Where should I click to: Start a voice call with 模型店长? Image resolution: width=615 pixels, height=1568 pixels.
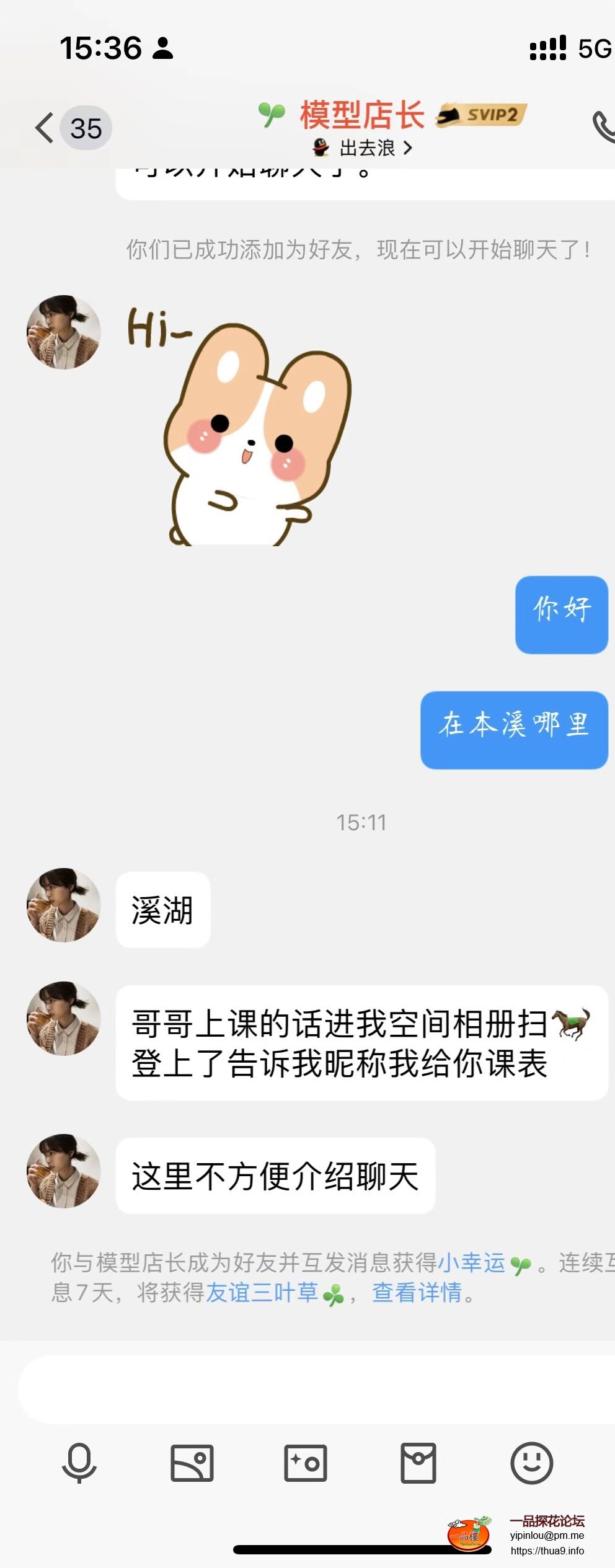603,126
